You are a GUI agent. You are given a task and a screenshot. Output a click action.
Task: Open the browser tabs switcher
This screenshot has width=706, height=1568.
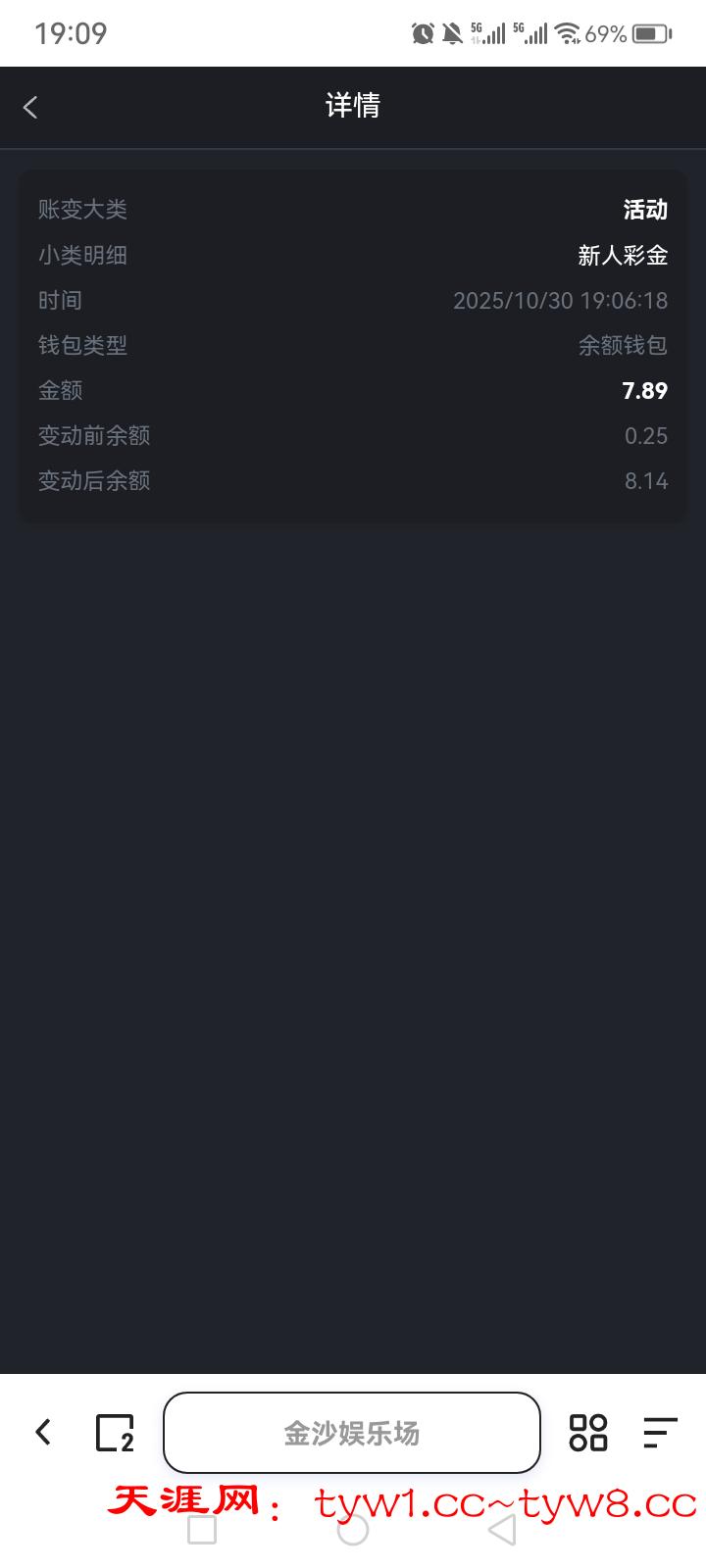[x=114, y=1433]
